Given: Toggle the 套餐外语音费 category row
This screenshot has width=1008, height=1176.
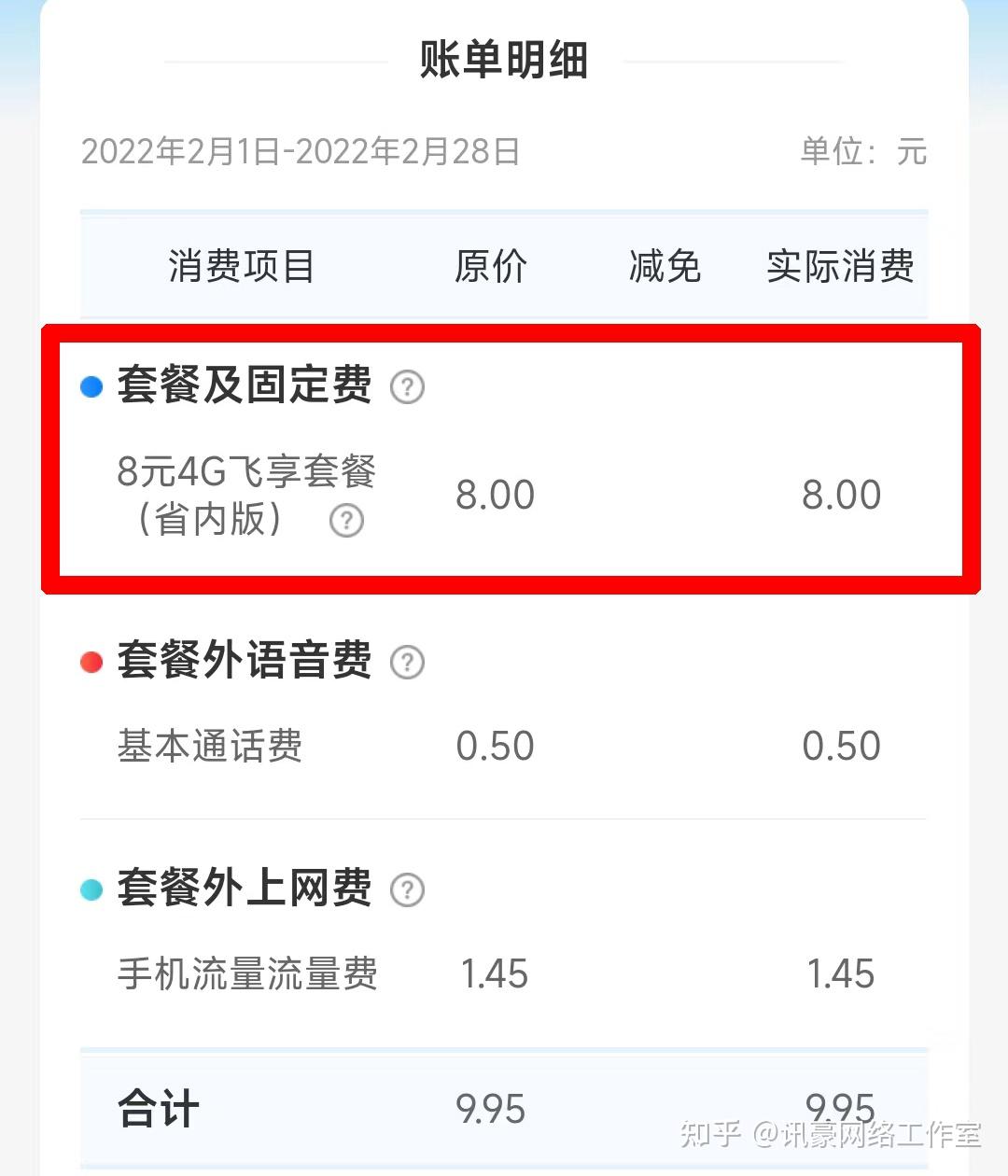Looking at the screenshot, I should click(243, 661).
